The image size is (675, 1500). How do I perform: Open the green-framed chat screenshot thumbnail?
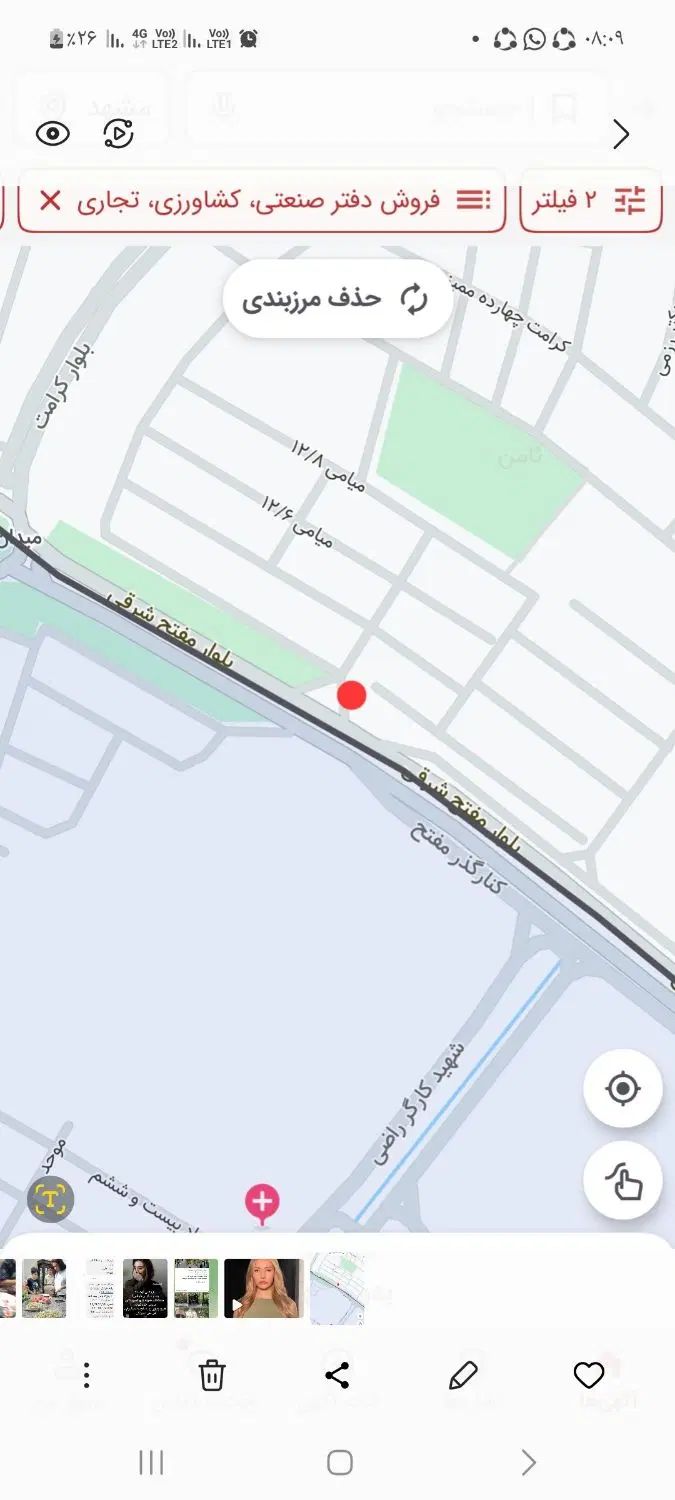pyautogui.click(x=195, y=1288)
